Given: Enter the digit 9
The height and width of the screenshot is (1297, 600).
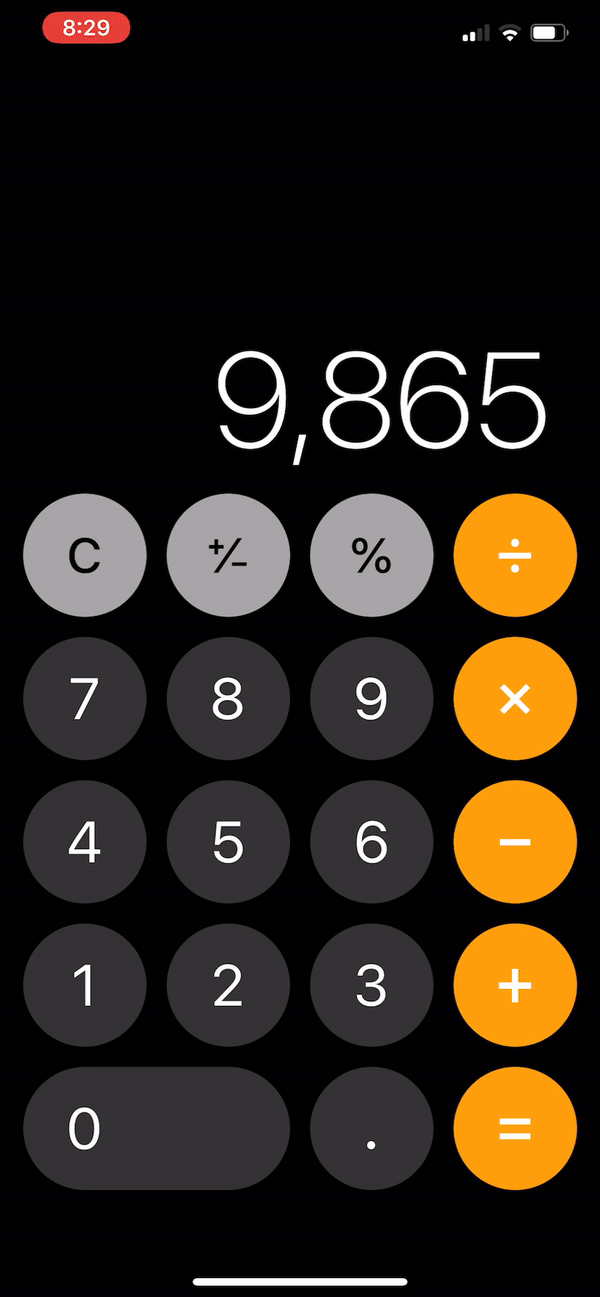Looking at the screenshot, I should pyautogui.click(x=372, y=699).
